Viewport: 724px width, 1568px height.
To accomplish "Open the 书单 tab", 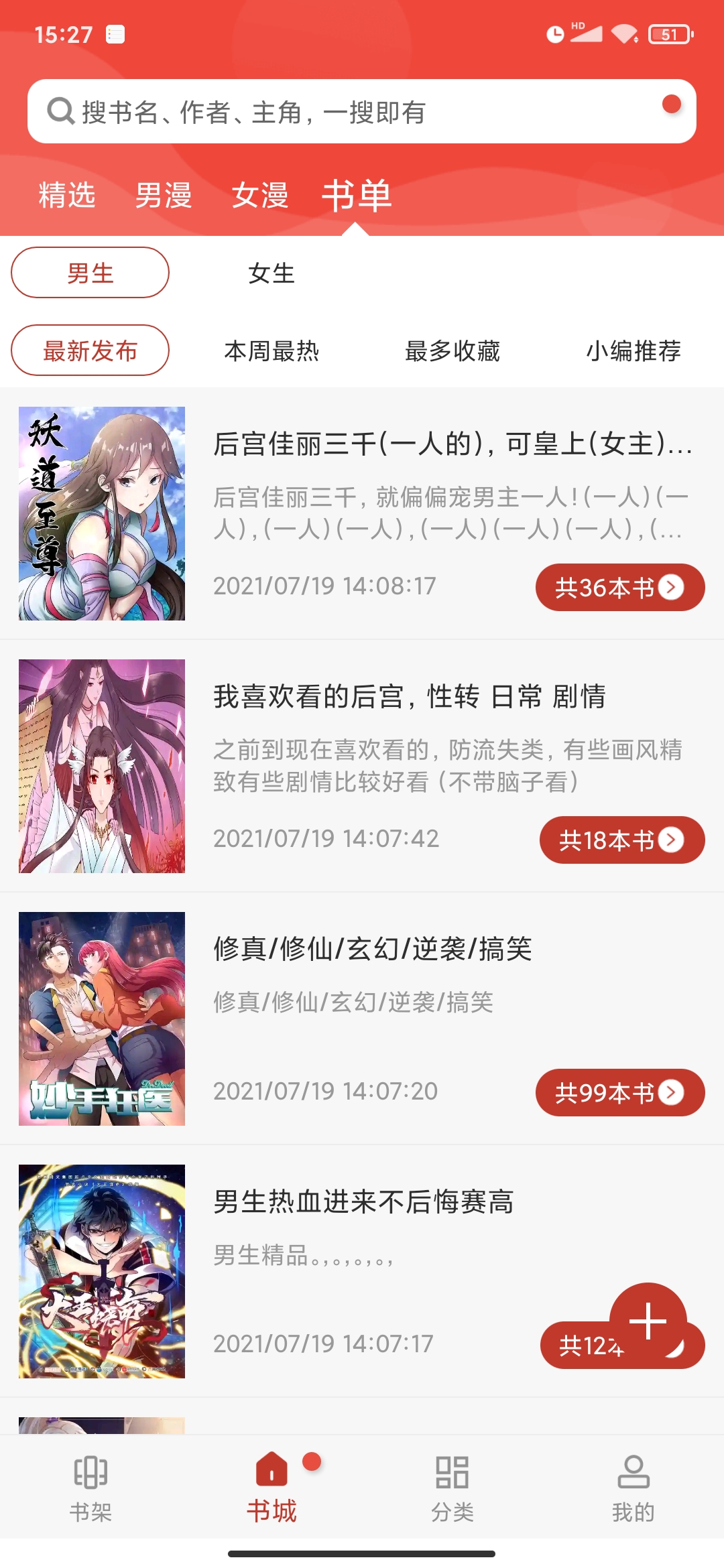I will pyautogui.click(x=357, y=196).
